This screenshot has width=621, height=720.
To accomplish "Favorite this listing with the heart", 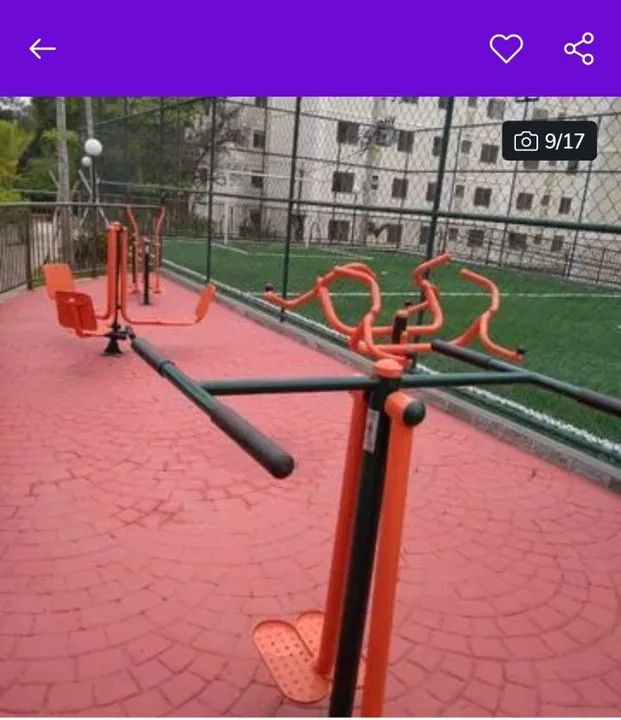I will (506, 48).
